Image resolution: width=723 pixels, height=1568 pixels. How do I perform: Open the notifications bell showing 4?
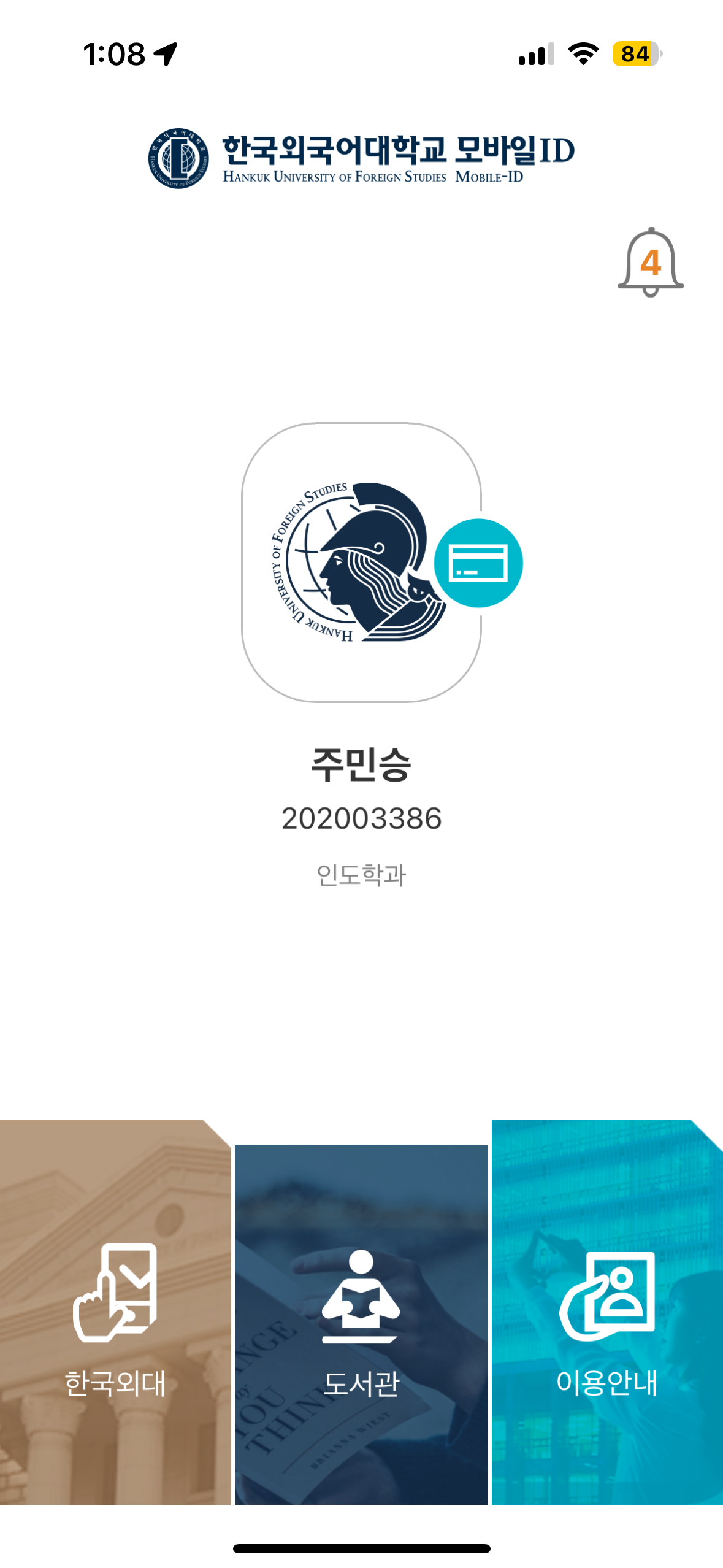pyautogui.click(x=650, y=263)
